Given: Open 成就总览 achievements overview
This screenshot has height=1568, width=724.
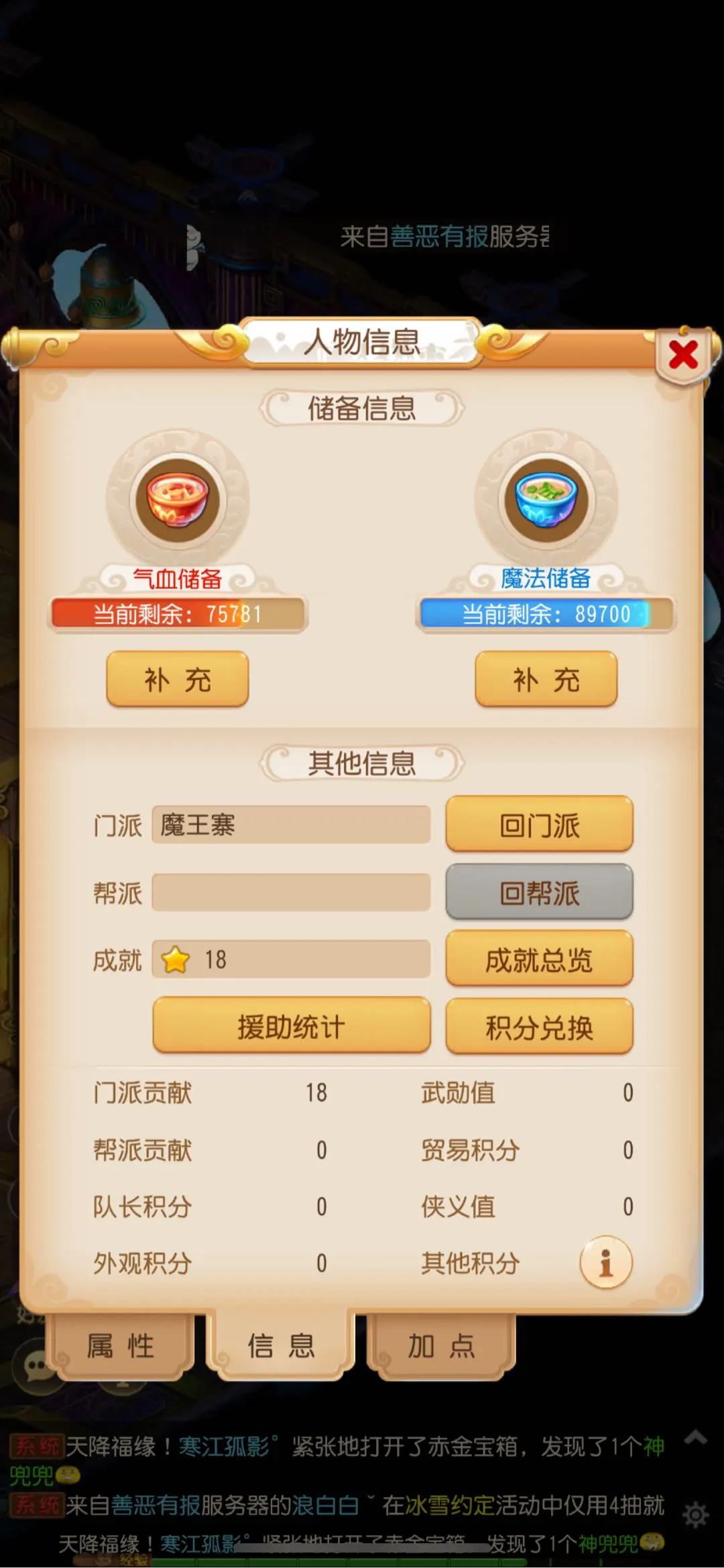Looking at the screenshot, I should click(x=539, y=960).
